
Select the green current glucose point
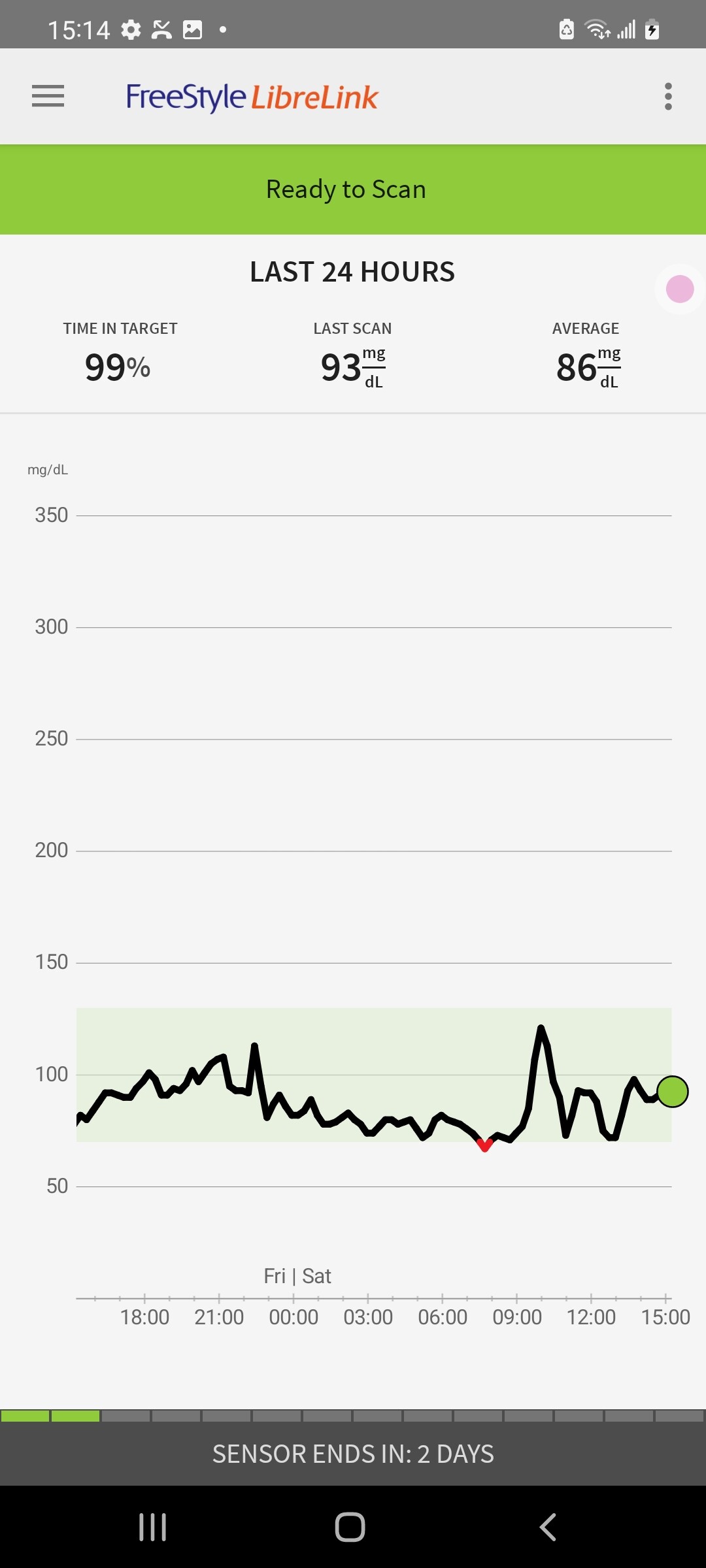pyautogui.click(x=672, y=1092)
